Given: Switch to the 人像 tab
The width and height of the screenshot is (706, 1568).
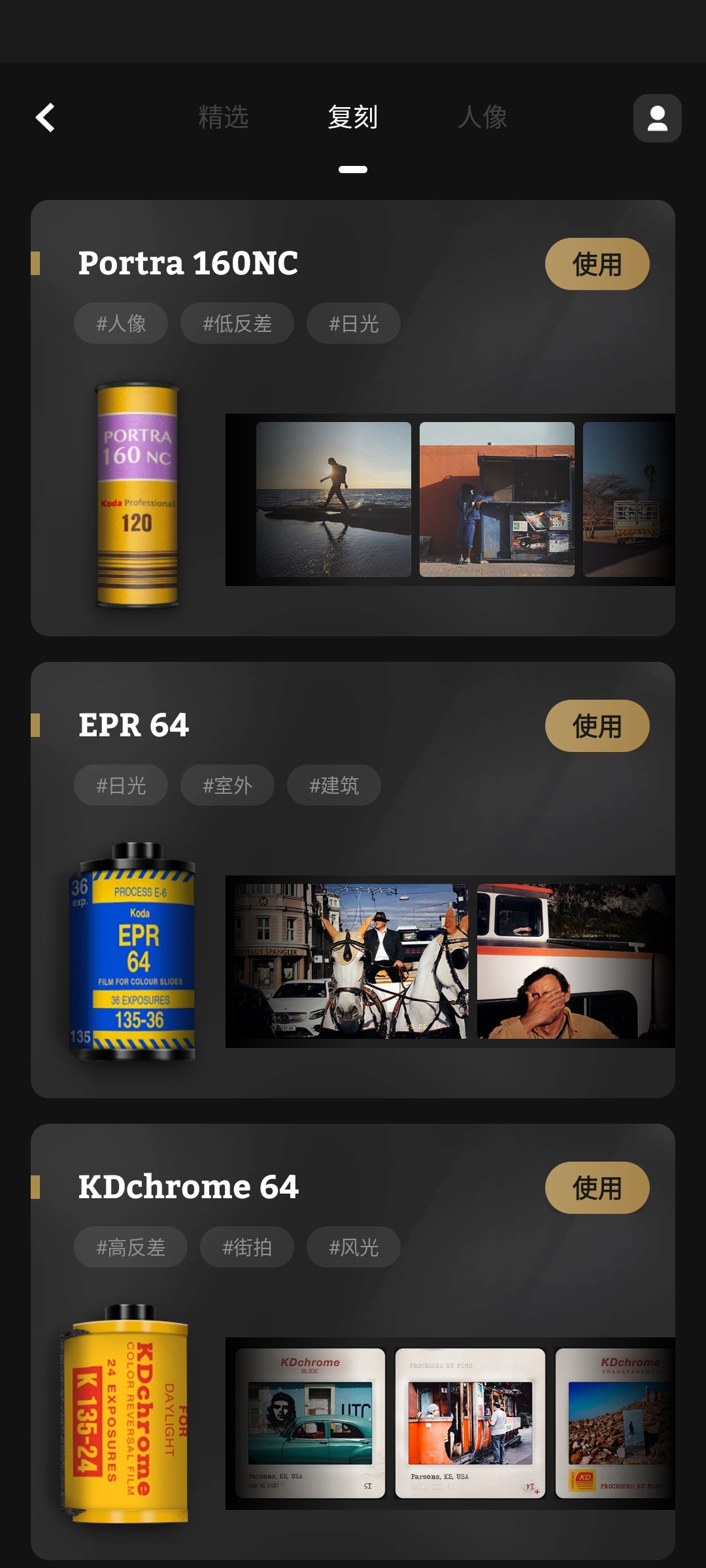Looking at the screenshot, I should (x=484, y=118).
